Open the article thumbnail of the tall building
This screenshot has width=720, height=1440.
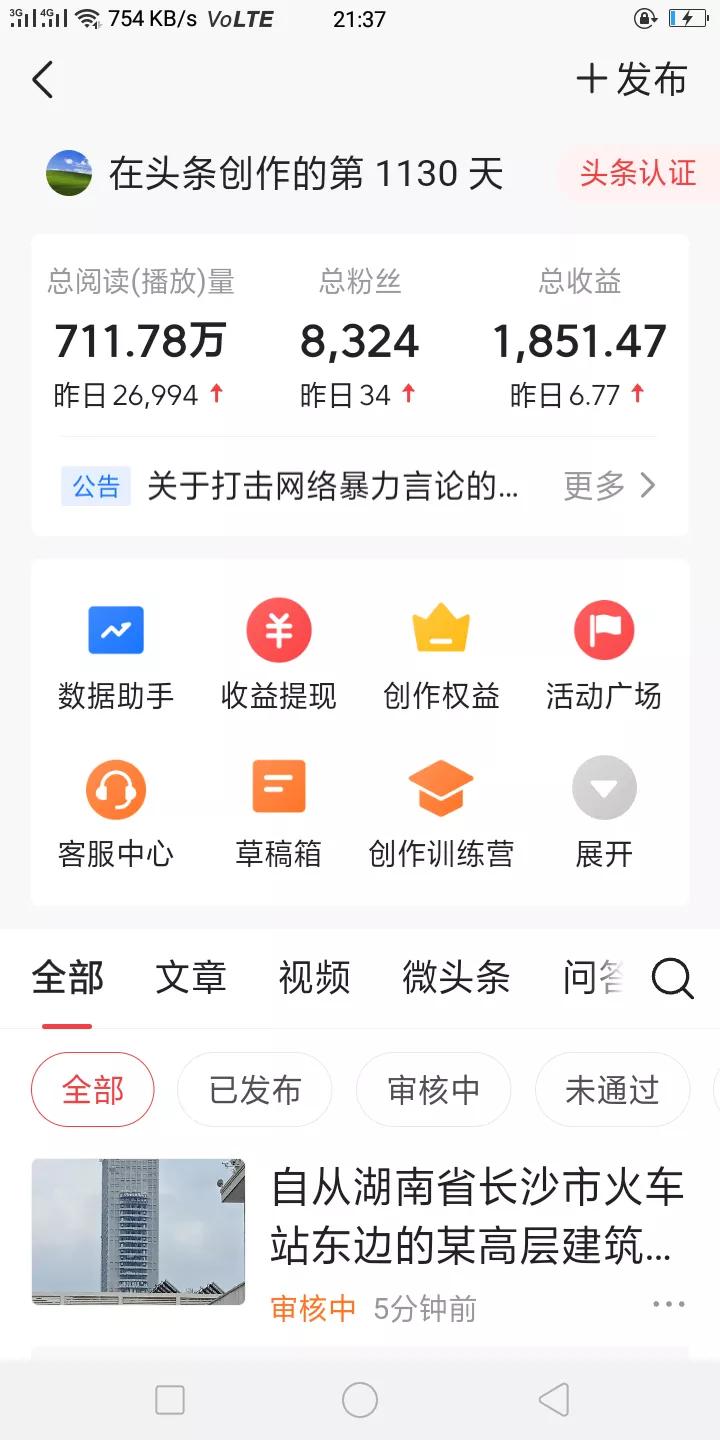[138, 1230]
